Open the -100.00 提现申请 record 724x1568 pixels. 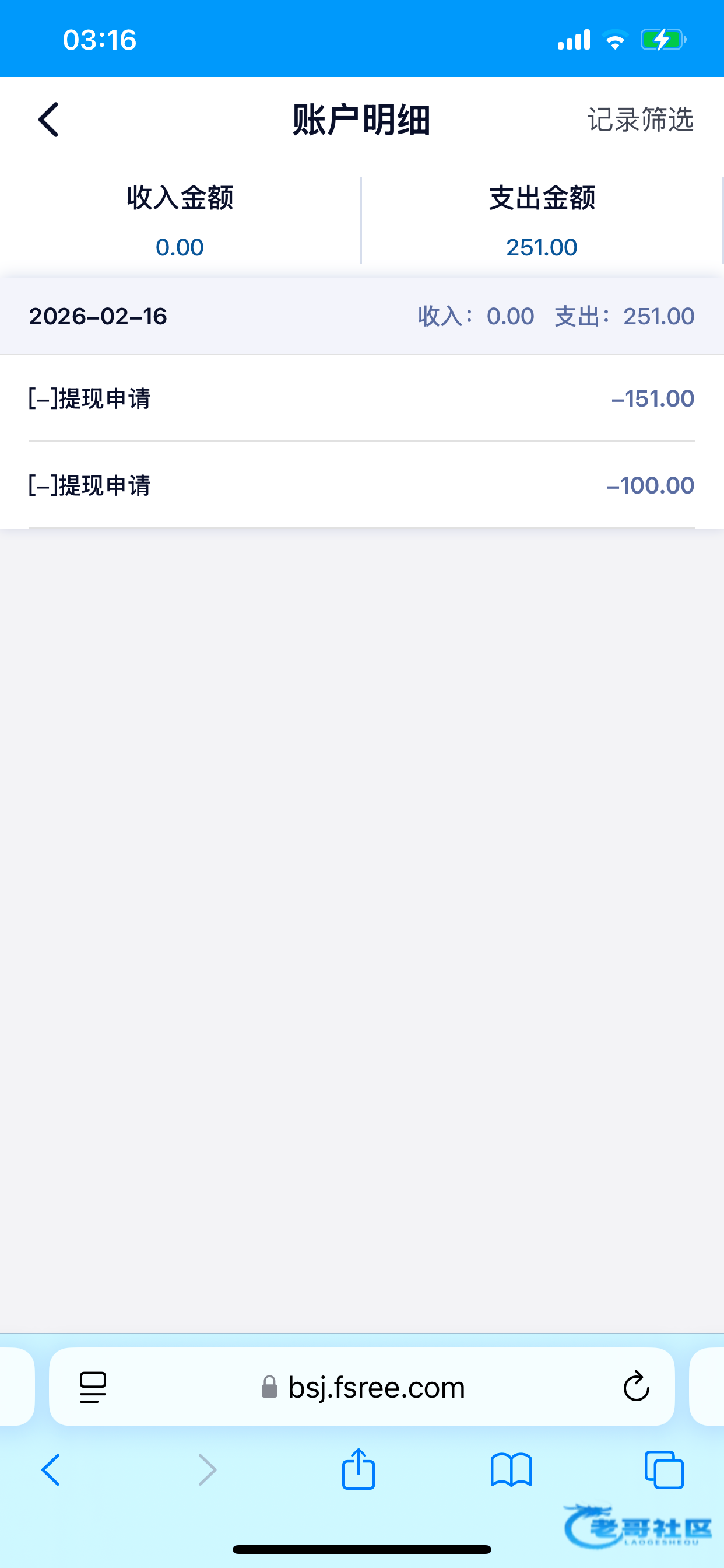361,486
